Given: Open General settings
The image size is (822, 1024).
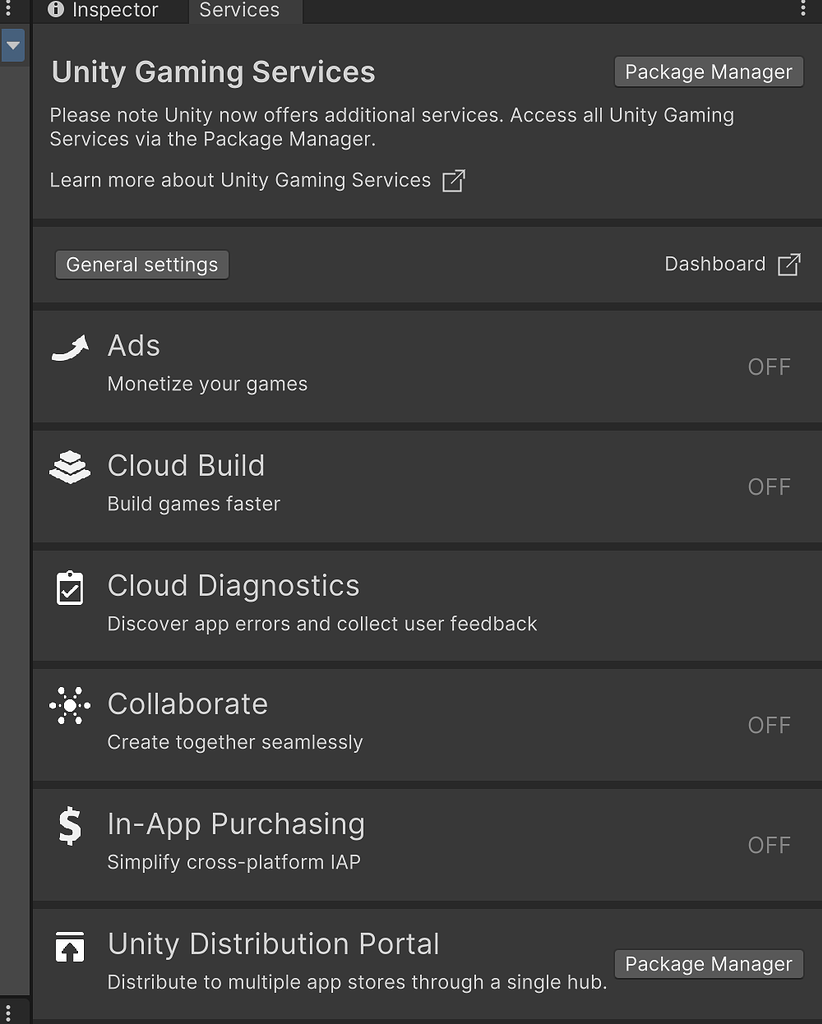Looking at the screenshot, I should point(142,265).
